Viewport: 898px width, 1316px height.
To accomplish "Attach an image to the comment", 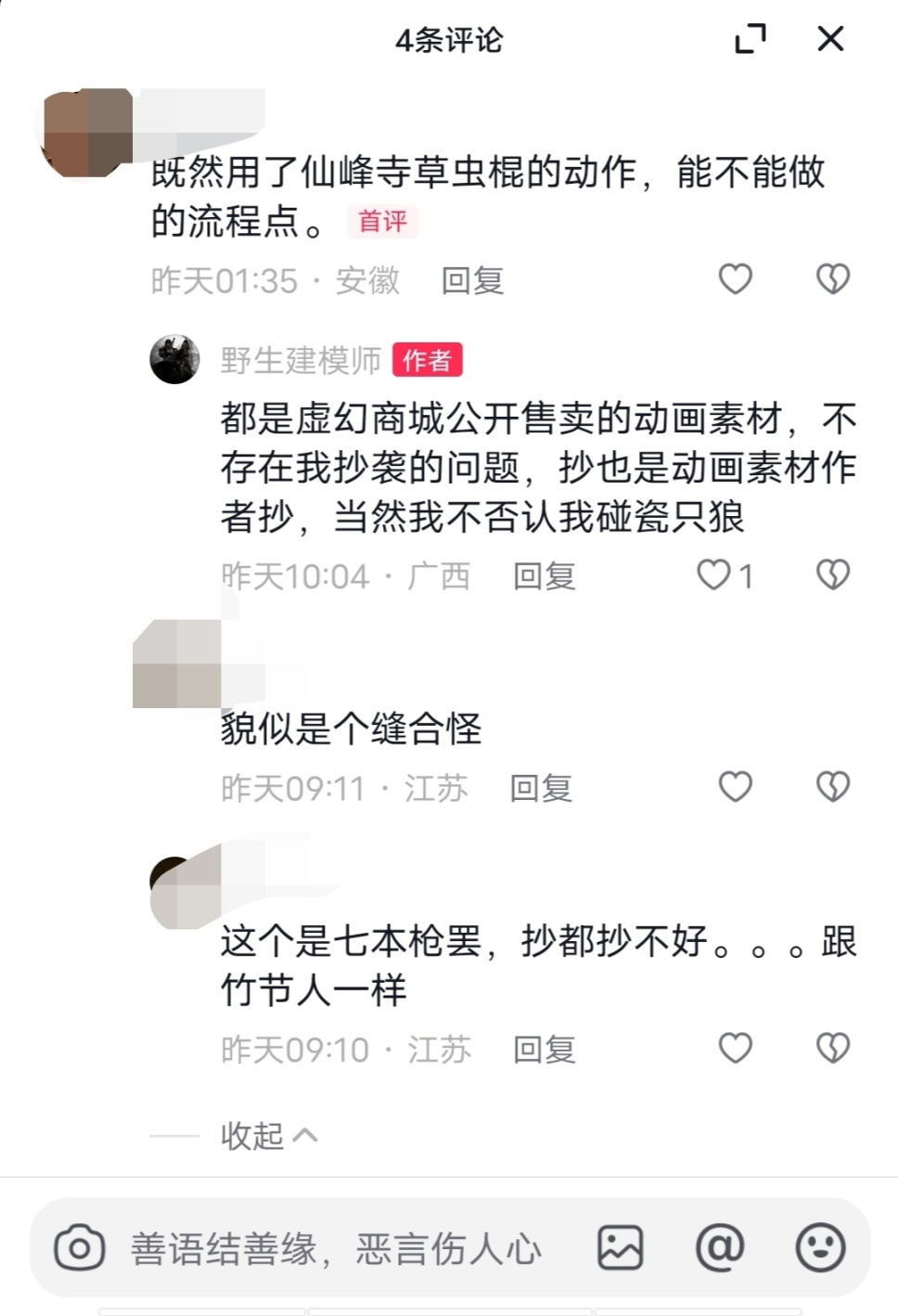I will [x=620, y=1248].
